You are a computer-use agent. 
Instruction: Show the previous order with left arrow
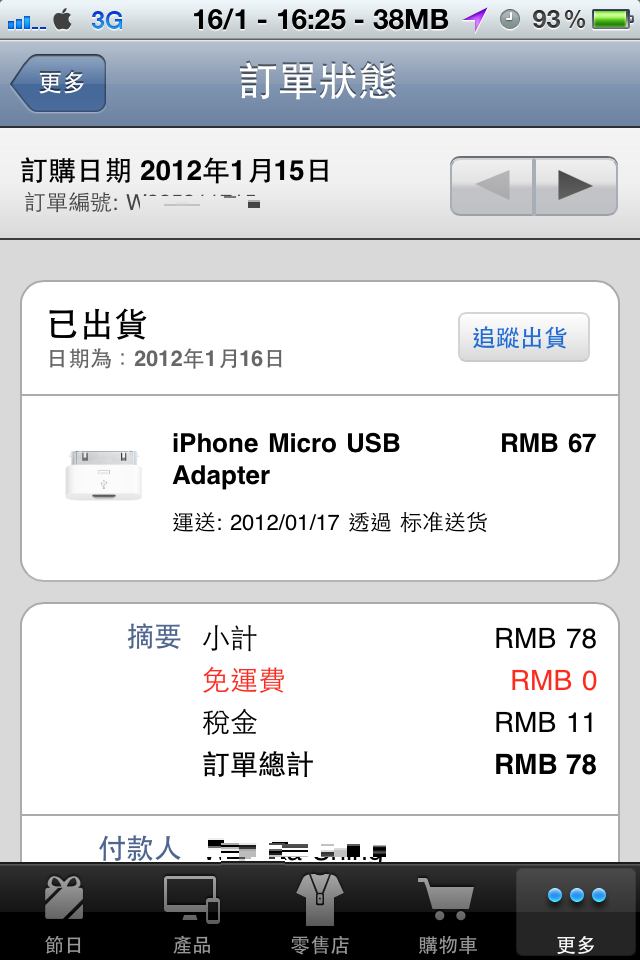pyautogui.click(x=493, y=186)
